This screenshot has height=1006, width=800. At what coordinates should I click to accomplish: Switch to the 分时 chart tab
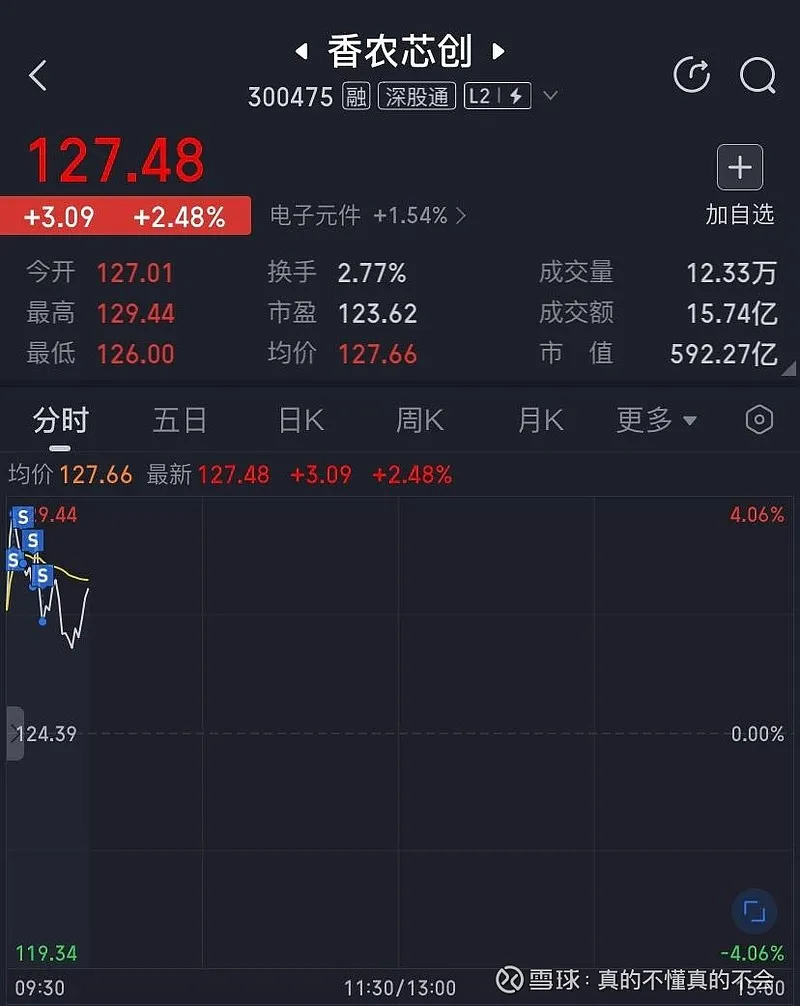click(60, 420)
